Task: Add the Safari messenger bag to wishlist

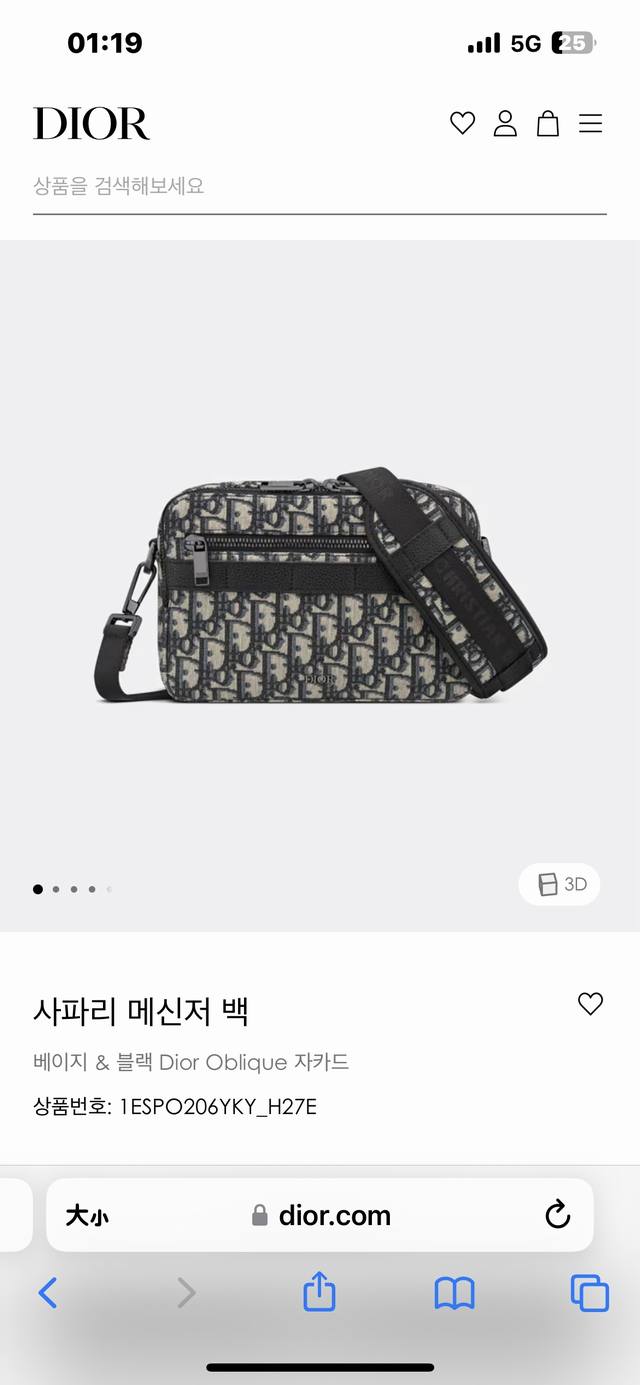Action: [x=591, y=1004]
